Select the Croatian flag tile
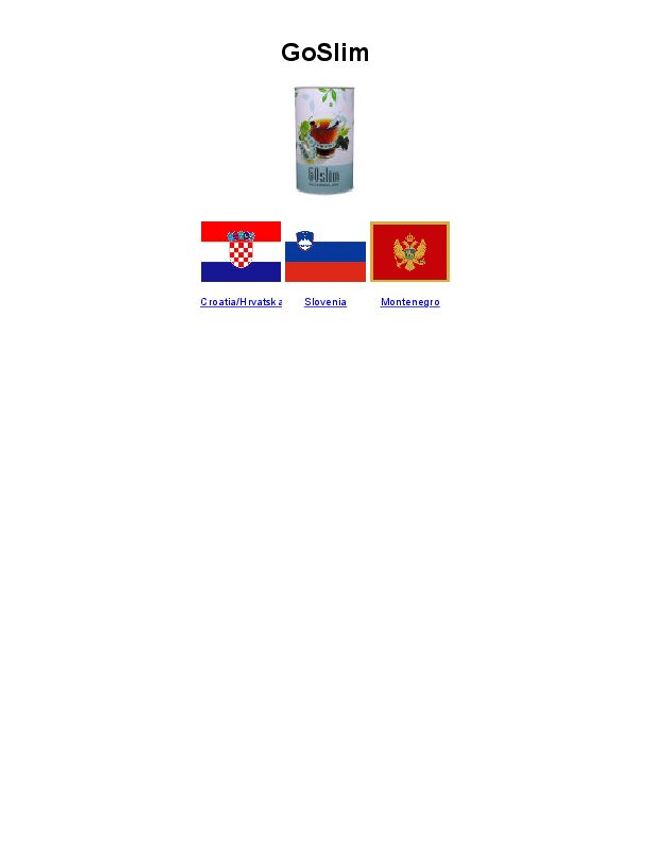The image size is (650, 841). click(x=240, y=252)
